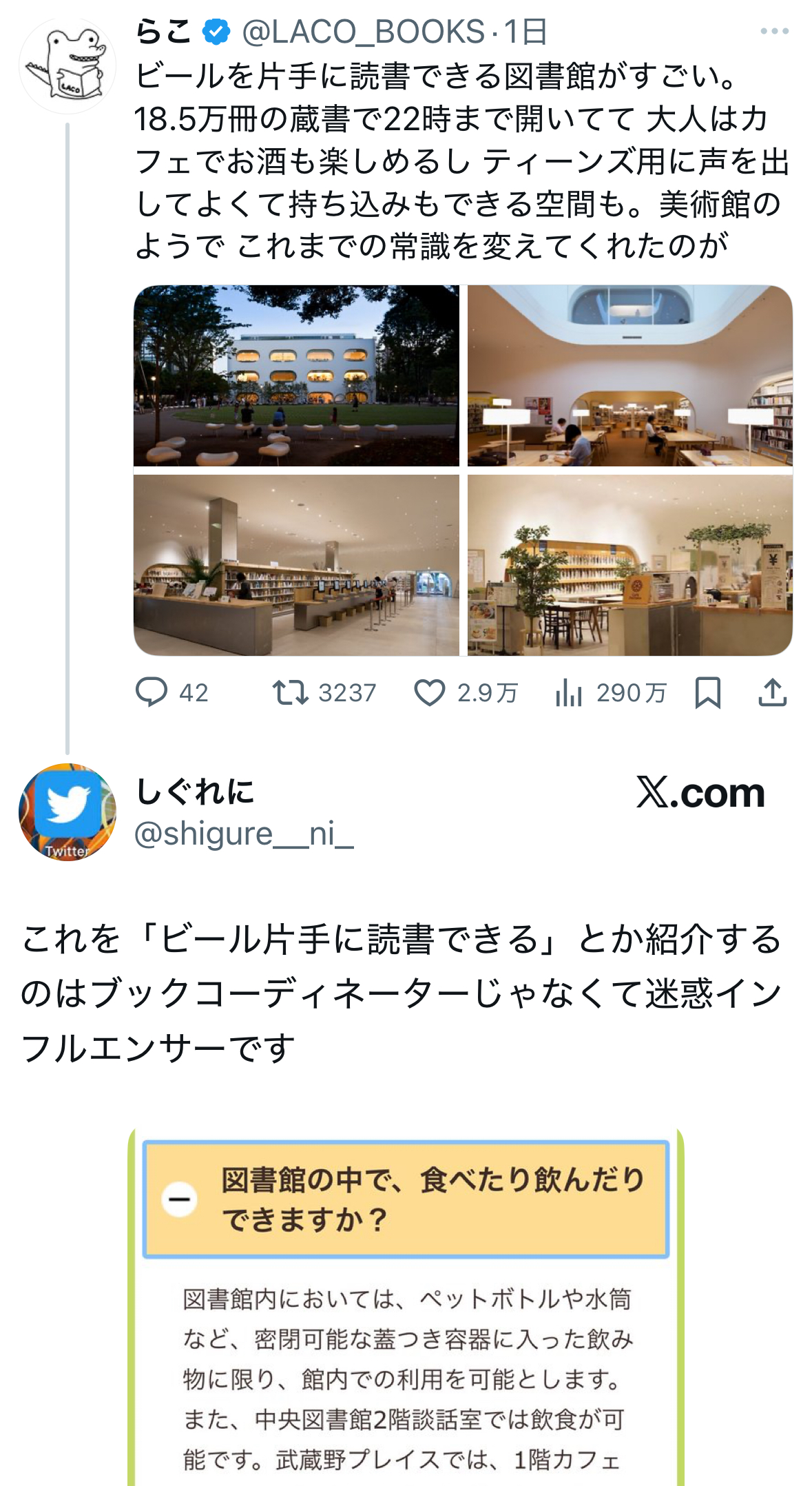
Task: Open @shigure__ni_ profile from handle
Action: [244, 834]
